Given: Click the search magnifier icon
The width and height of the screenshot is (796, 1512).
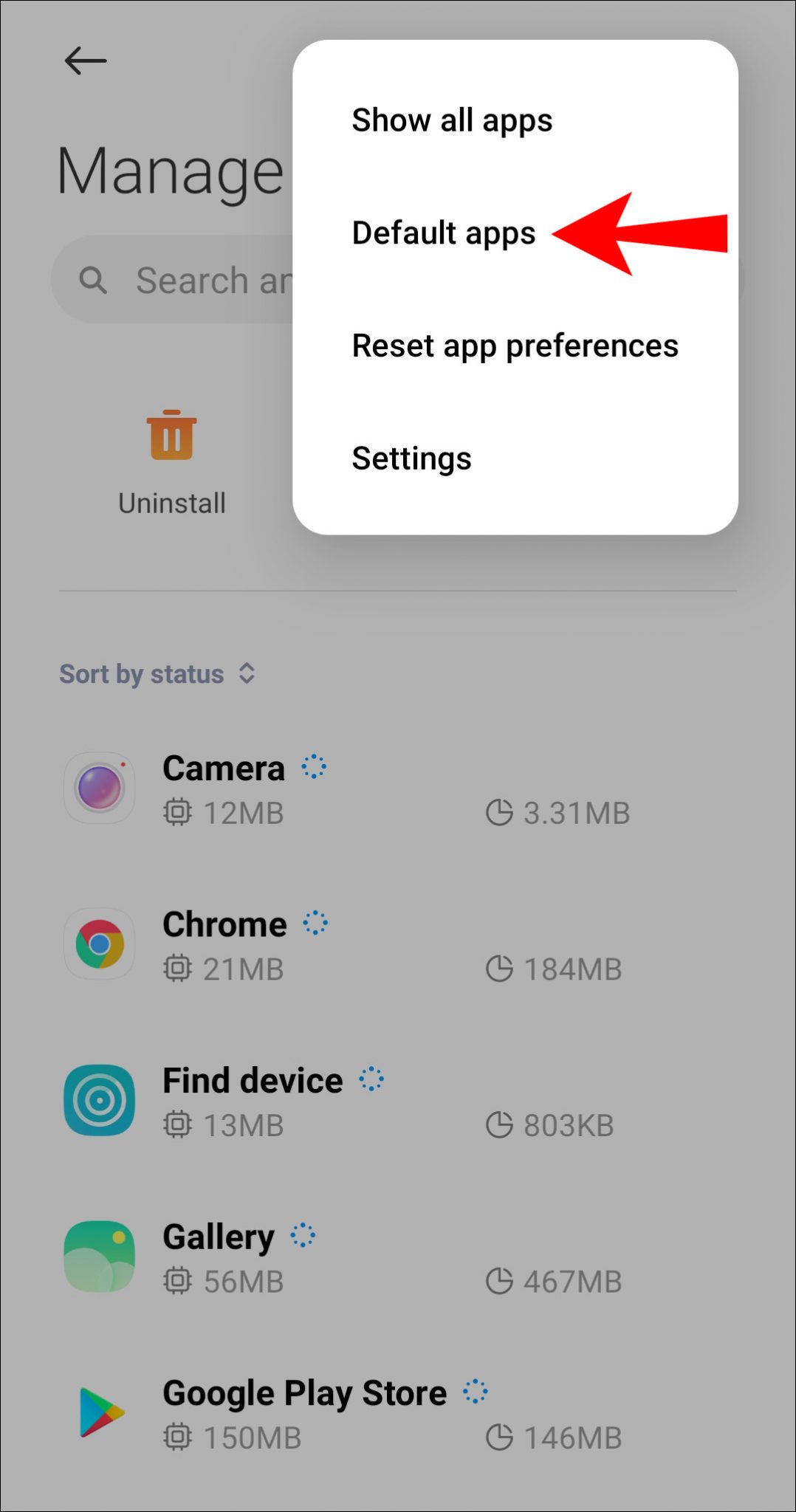Looking at the screenshot, I should click(x=93, y=279).
